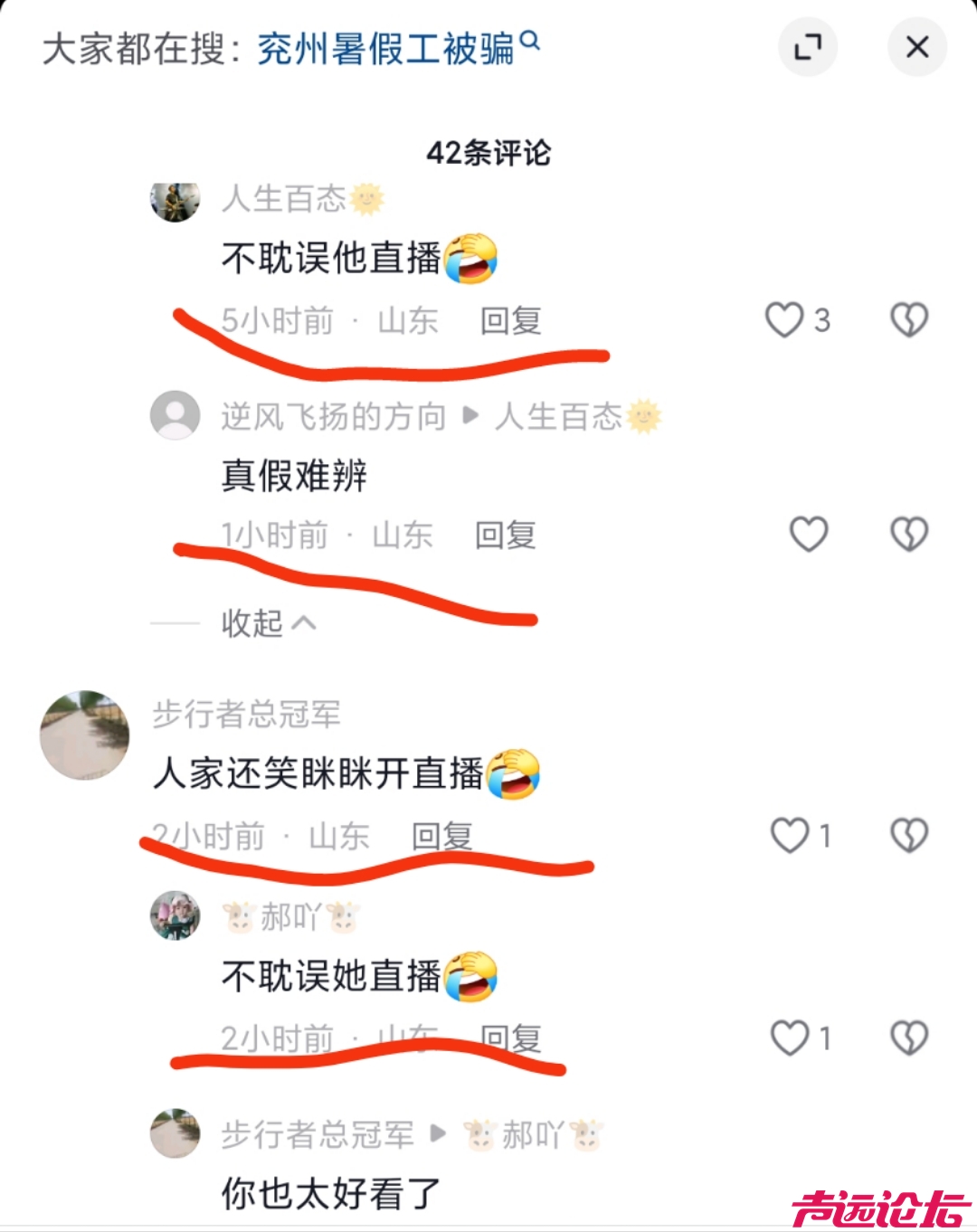Dislike 人生百态's comment 不耽误他直播

point(909,320)
